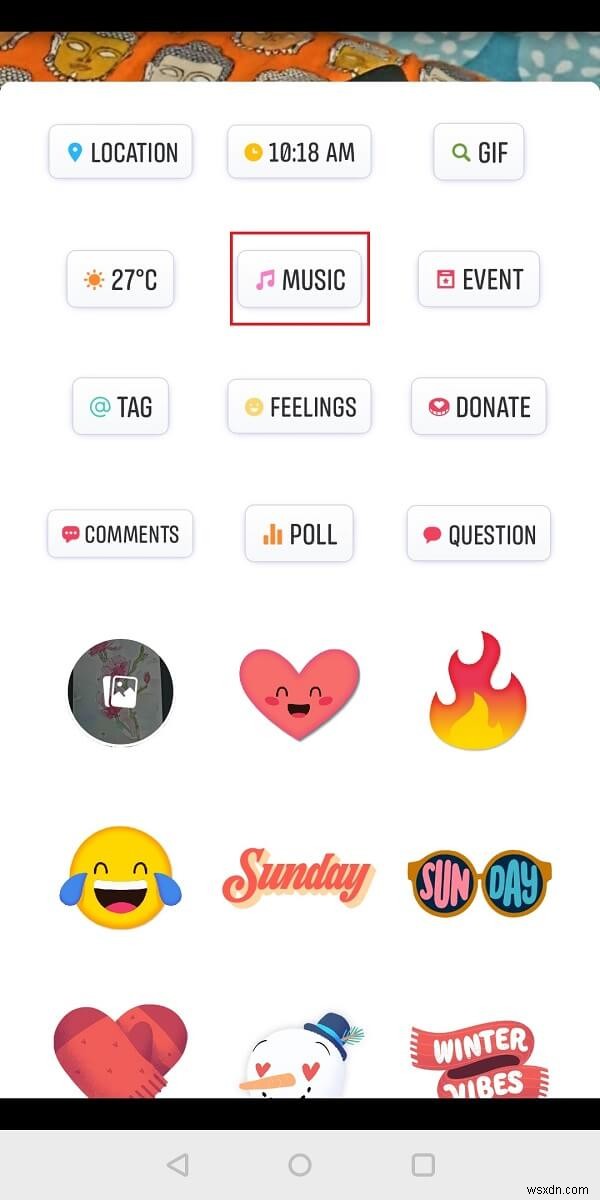Add a Question sticker
600x1200 pixels.
478,534
